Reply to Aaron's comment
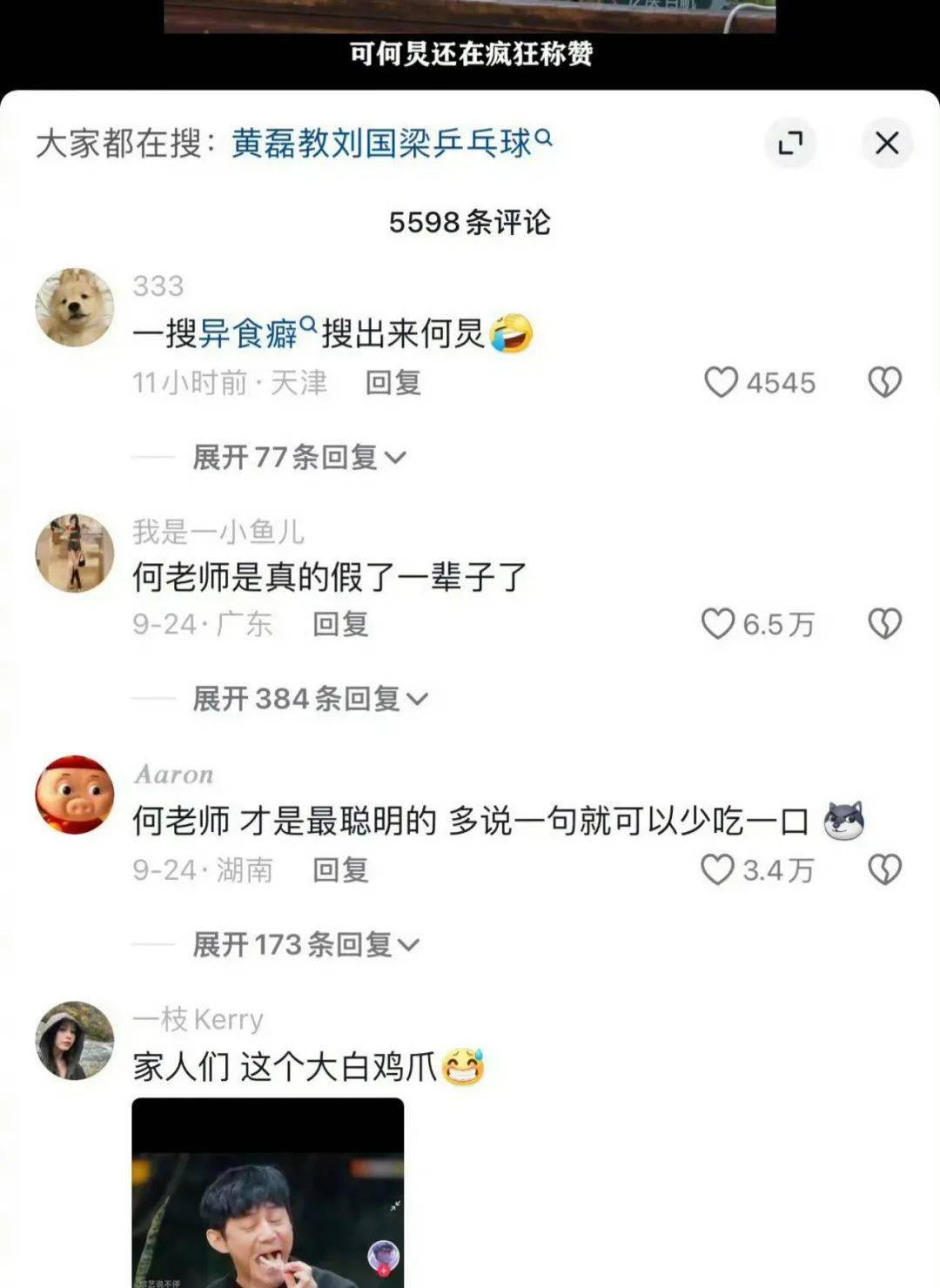Image resolution: width=940 pixels, height=1288 pixels. [x=340, y=869]
